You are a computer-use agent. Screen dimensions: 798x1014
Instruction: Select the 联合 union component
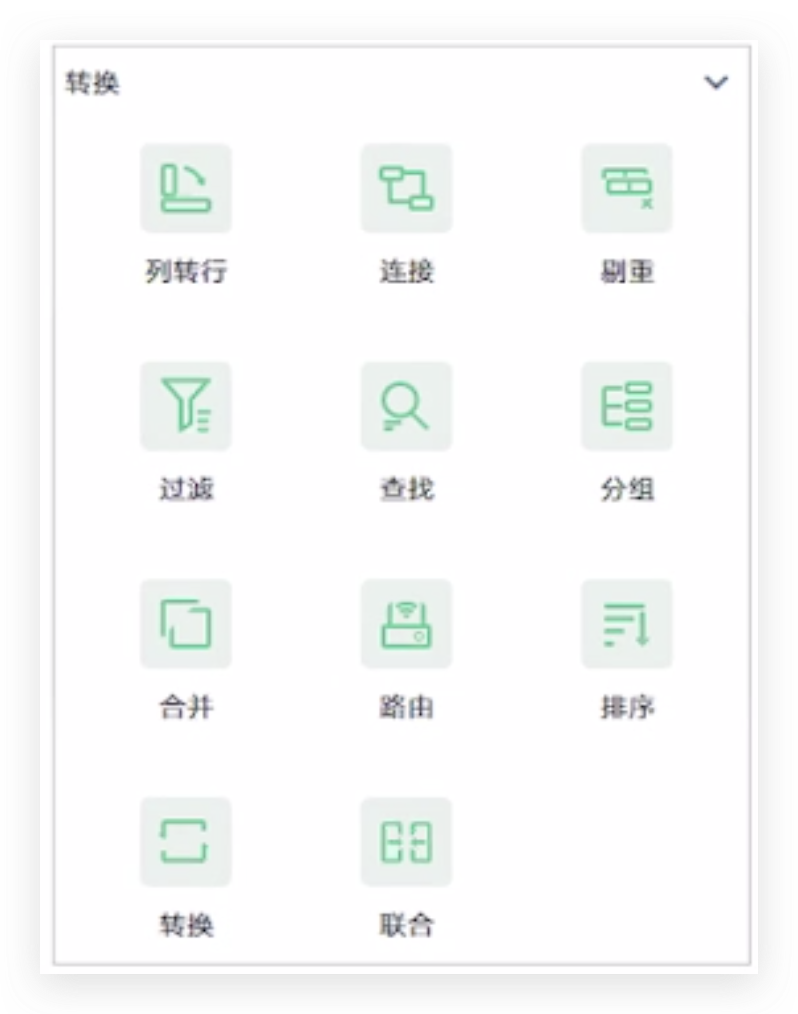coord(406,842)
